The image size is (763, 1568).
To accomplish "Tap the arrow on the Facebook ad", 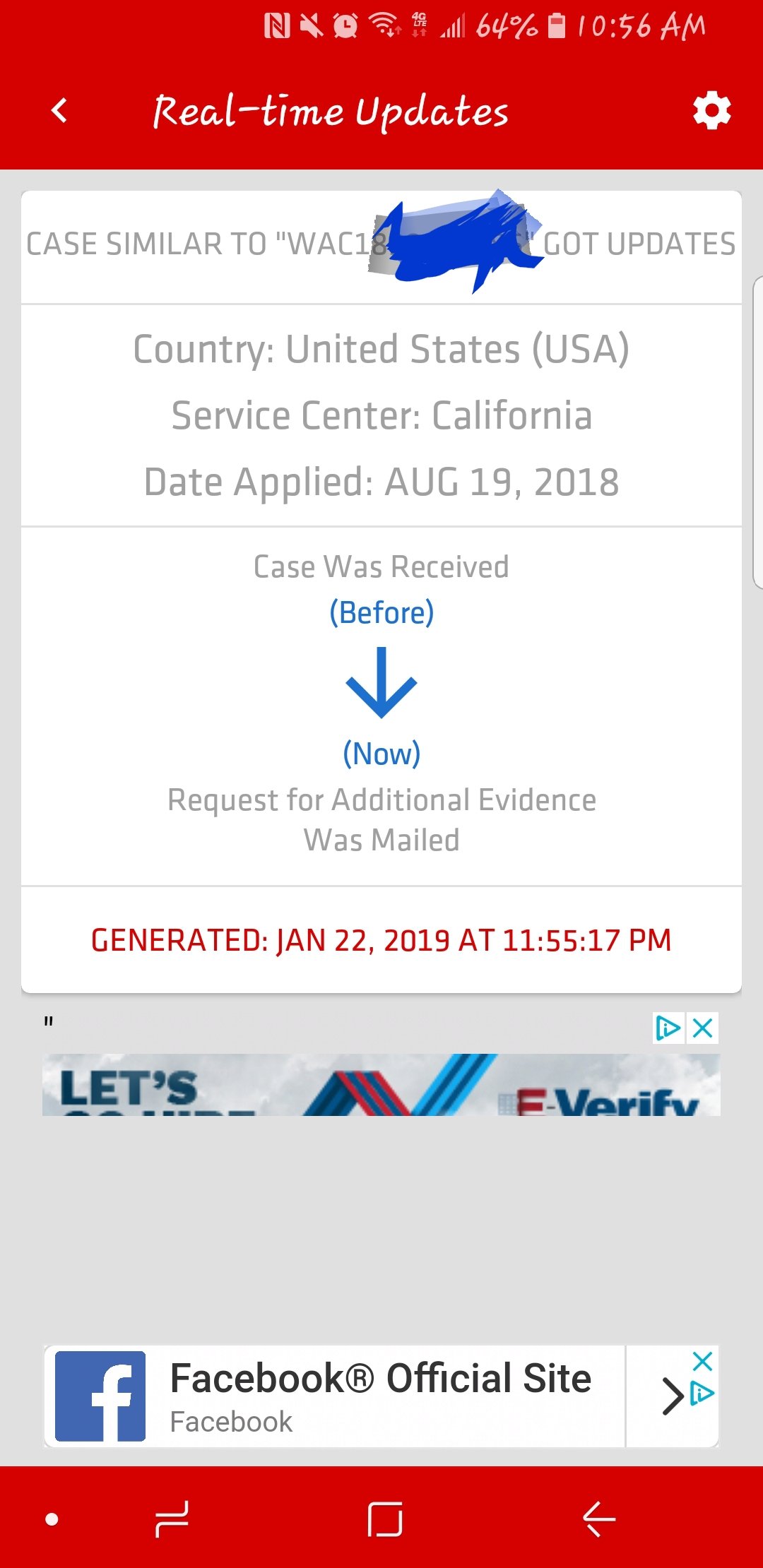I will [673, 1396].
